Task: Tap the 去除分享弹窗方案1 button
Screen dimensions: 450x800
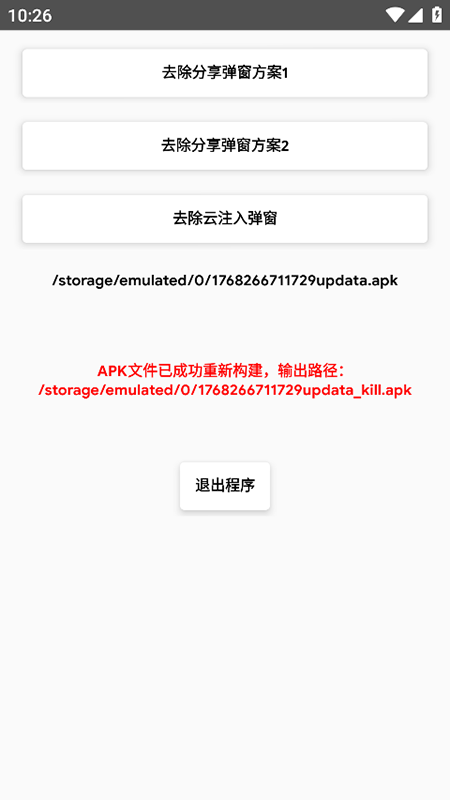Action: pos(224,73)
